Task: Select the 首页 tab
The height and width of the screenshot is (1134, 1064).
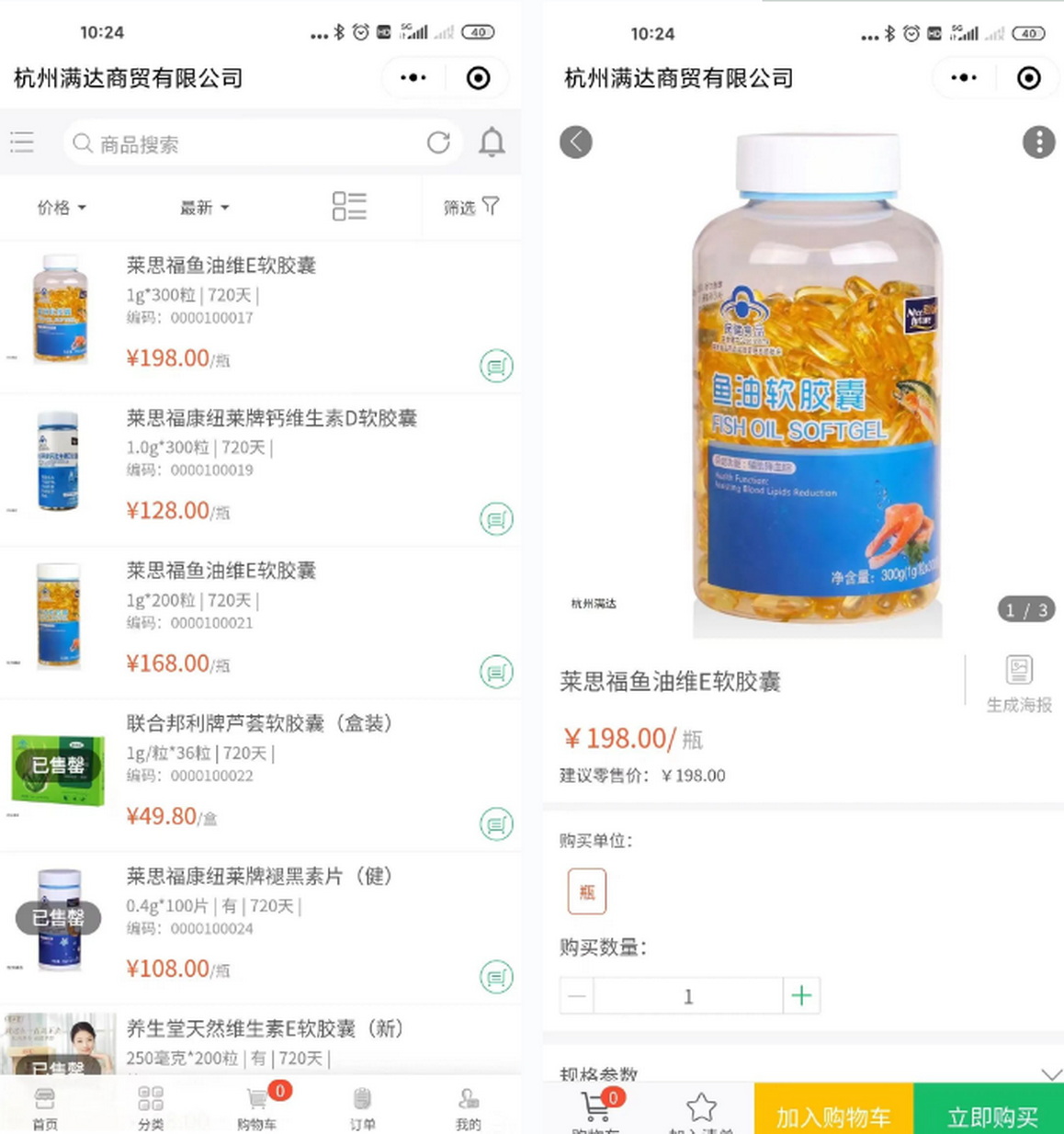Action: coord(44,1107)
